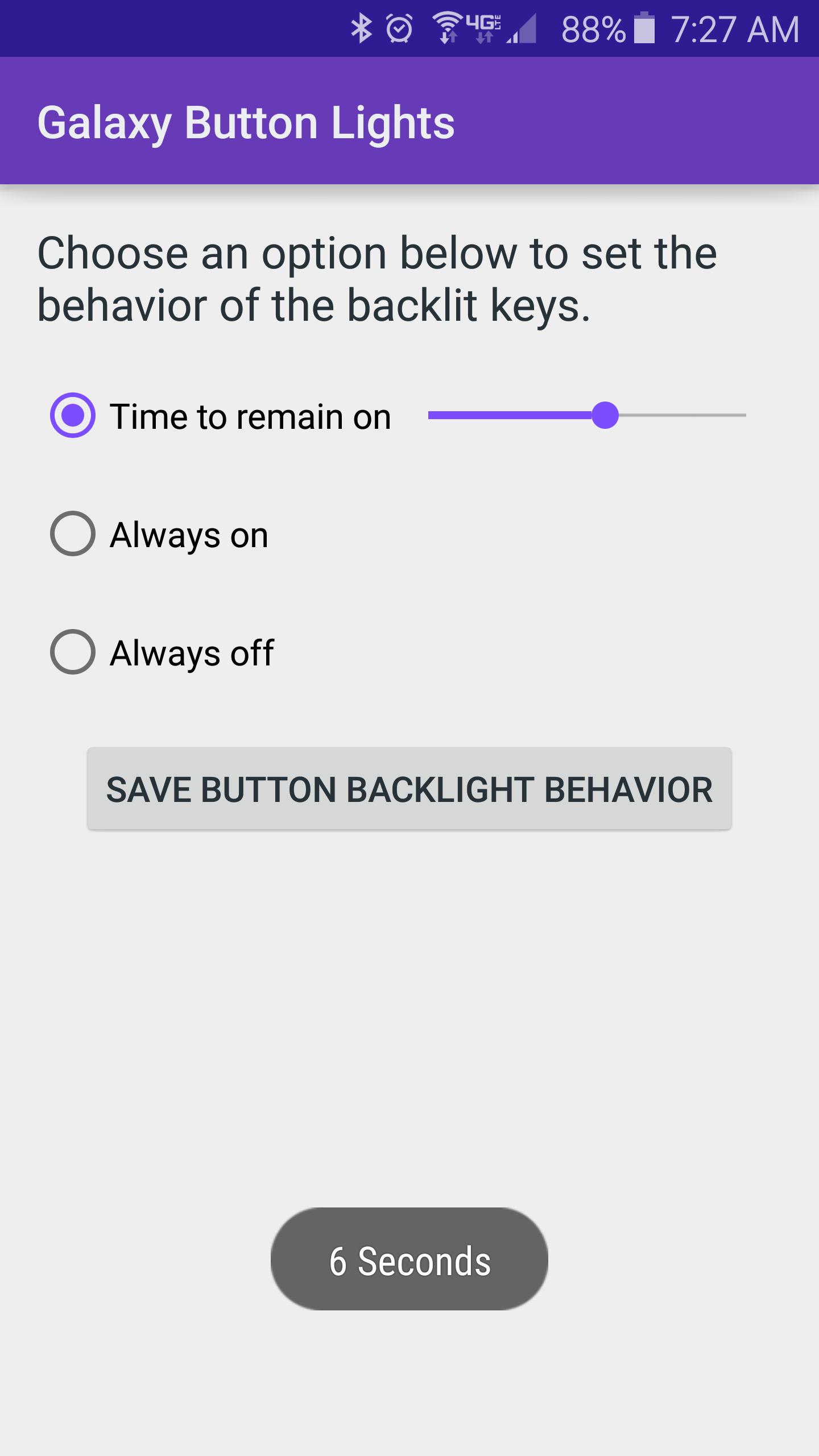The width and height of the screenshot is (819, 1456).
Task: Click the Bluetooth icon in the status bar
Action: click(362, 28)
